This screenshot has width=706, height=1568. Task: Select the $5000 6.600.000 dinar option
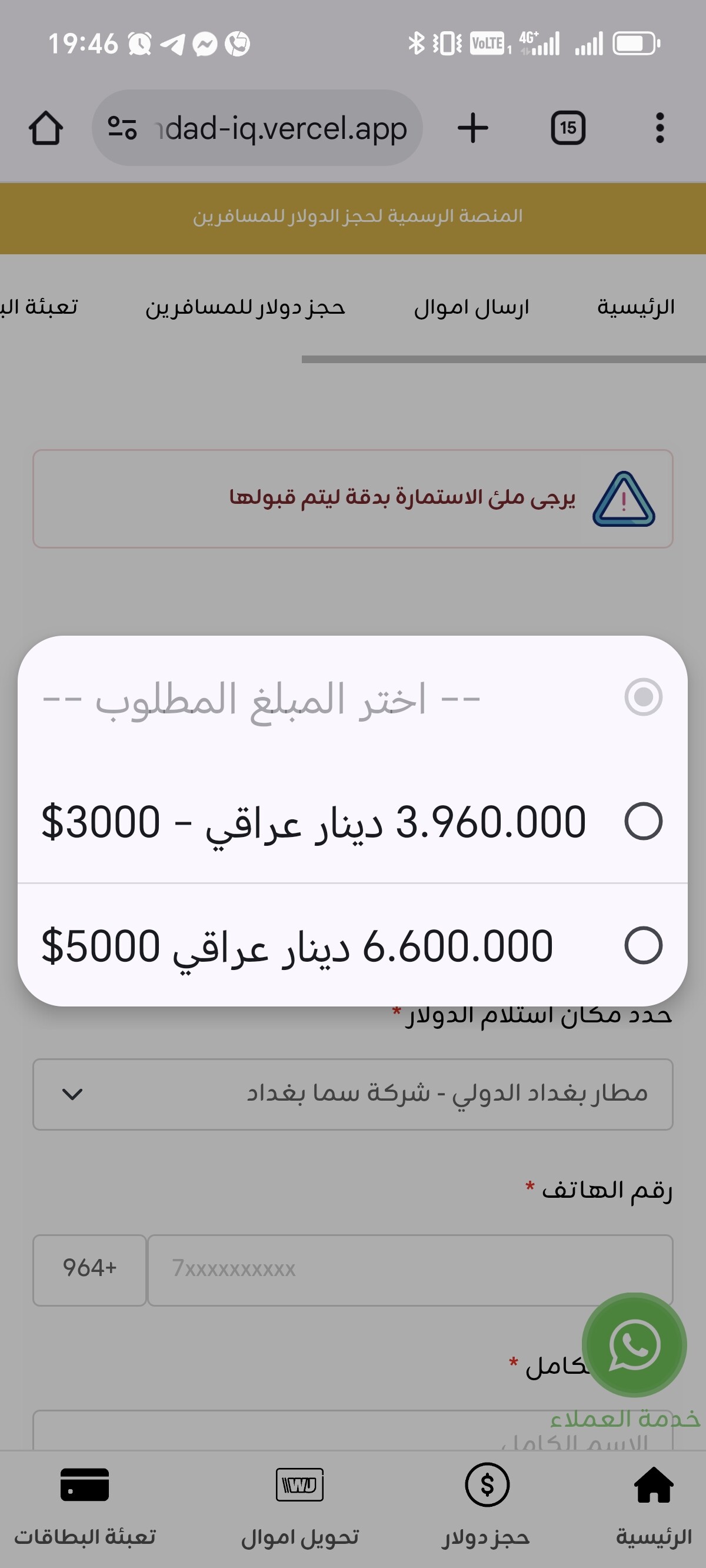pos(352,945)
